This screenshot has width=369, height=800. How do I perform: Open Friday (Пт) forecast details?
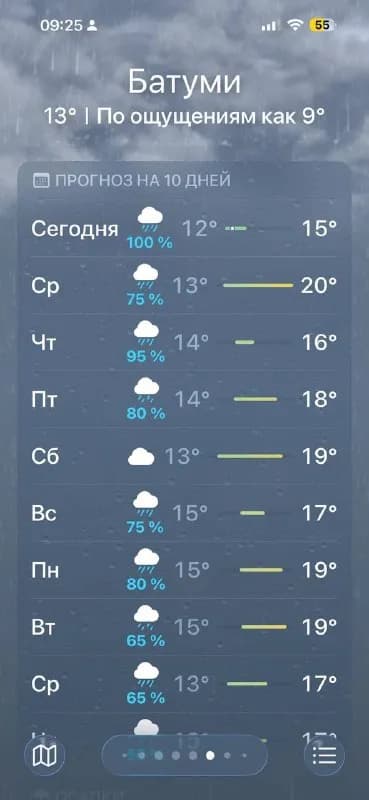184,399
